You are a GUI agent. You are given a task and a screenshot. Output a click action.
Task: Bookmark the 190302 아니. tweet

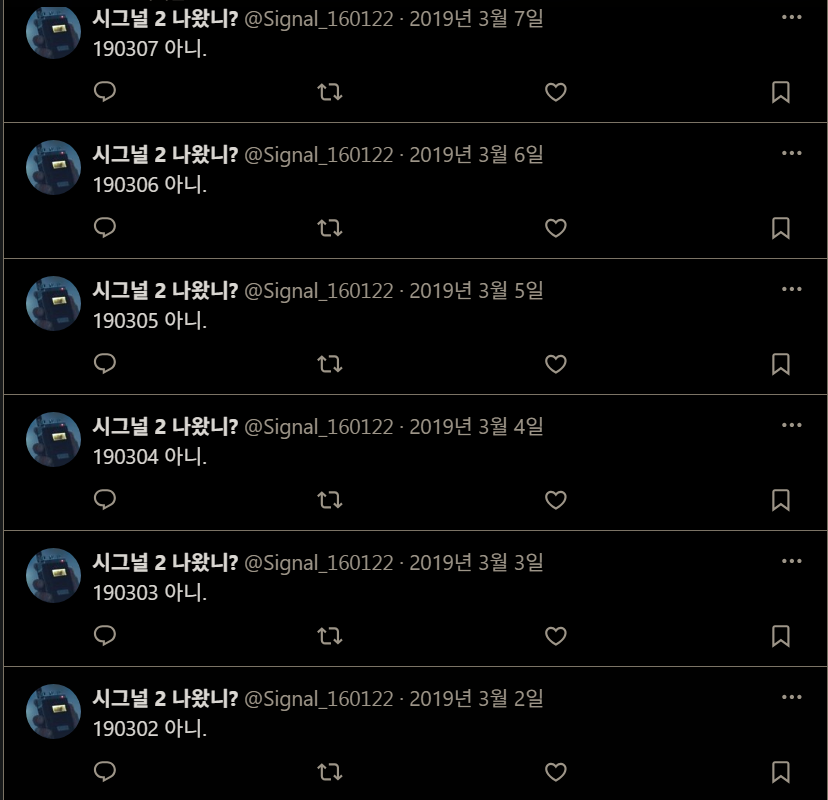pyautogui.click(x=781, y=772)
